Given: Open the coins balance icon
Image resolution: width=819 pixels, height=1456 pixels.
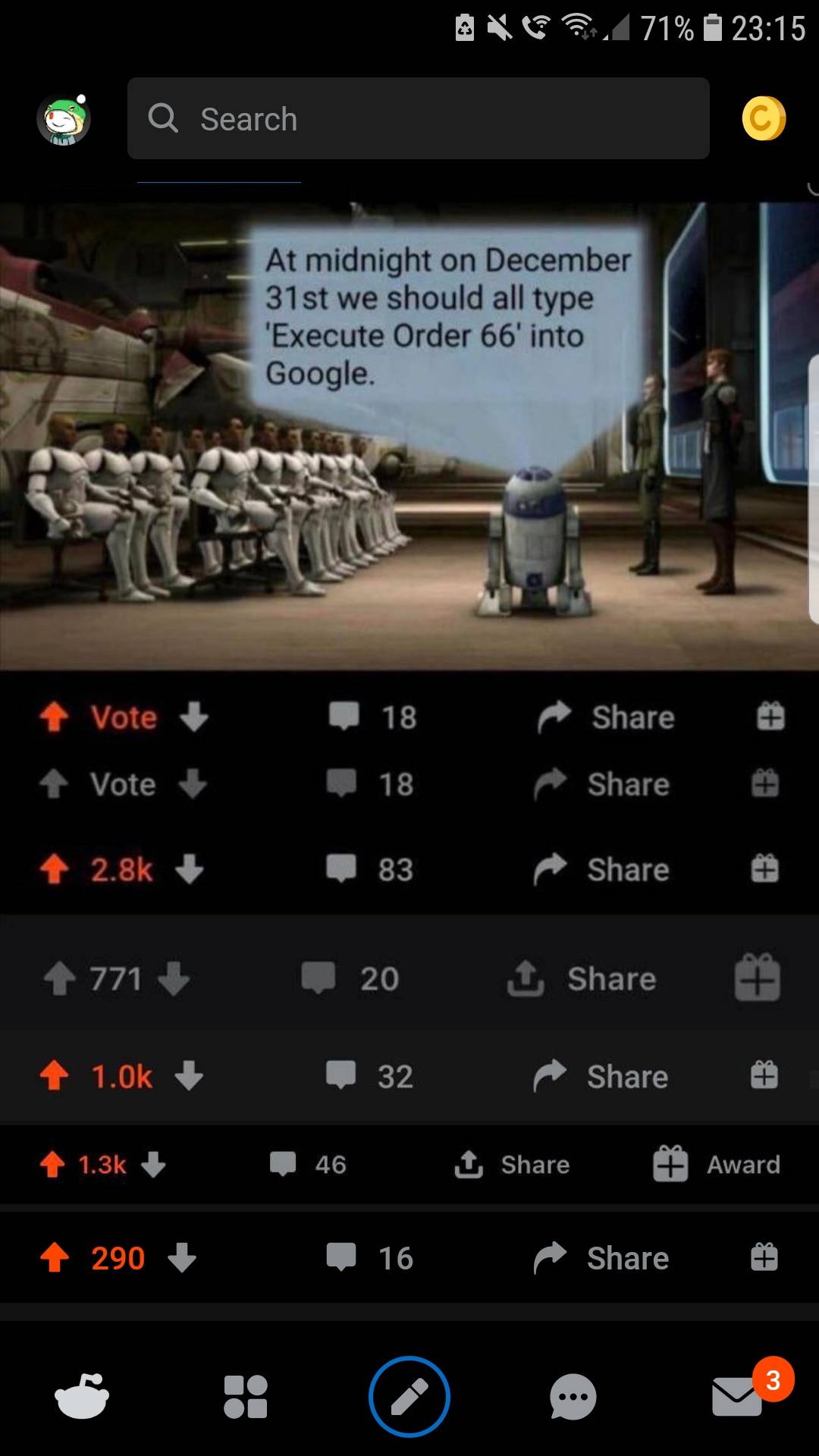Looking at the screenshot, I should 763,119.
